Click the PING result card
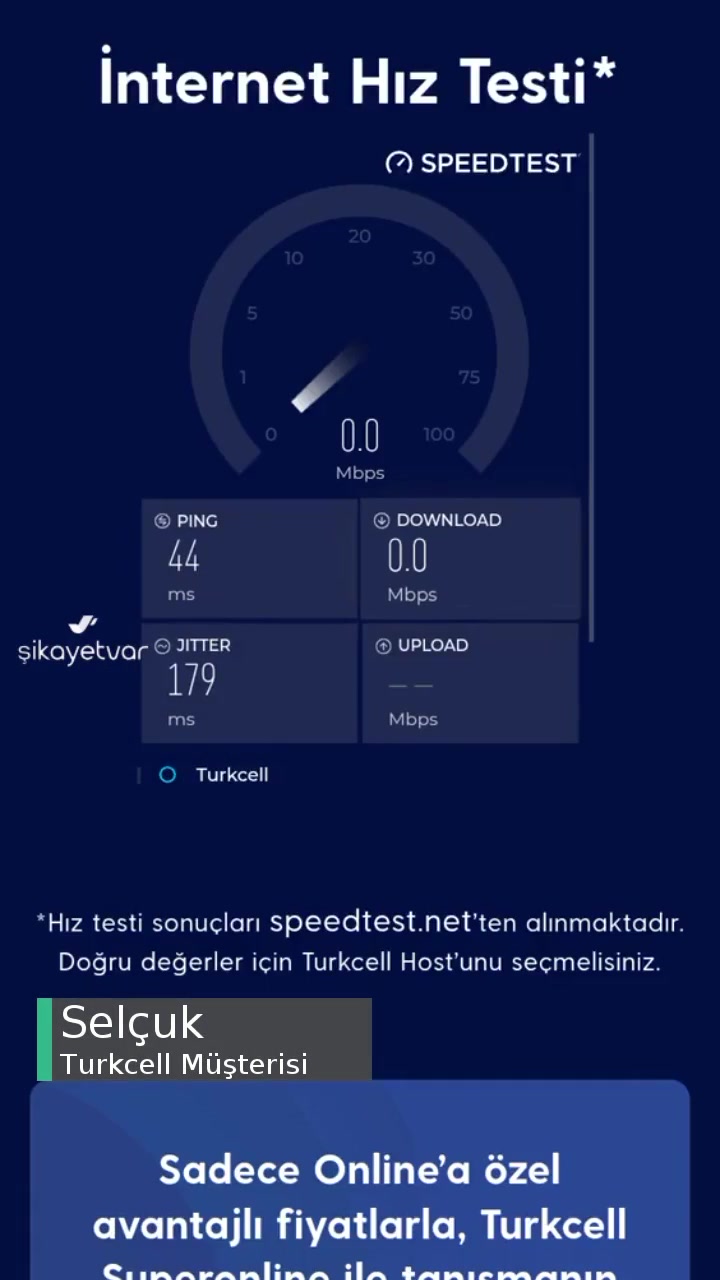 point(249,557)
